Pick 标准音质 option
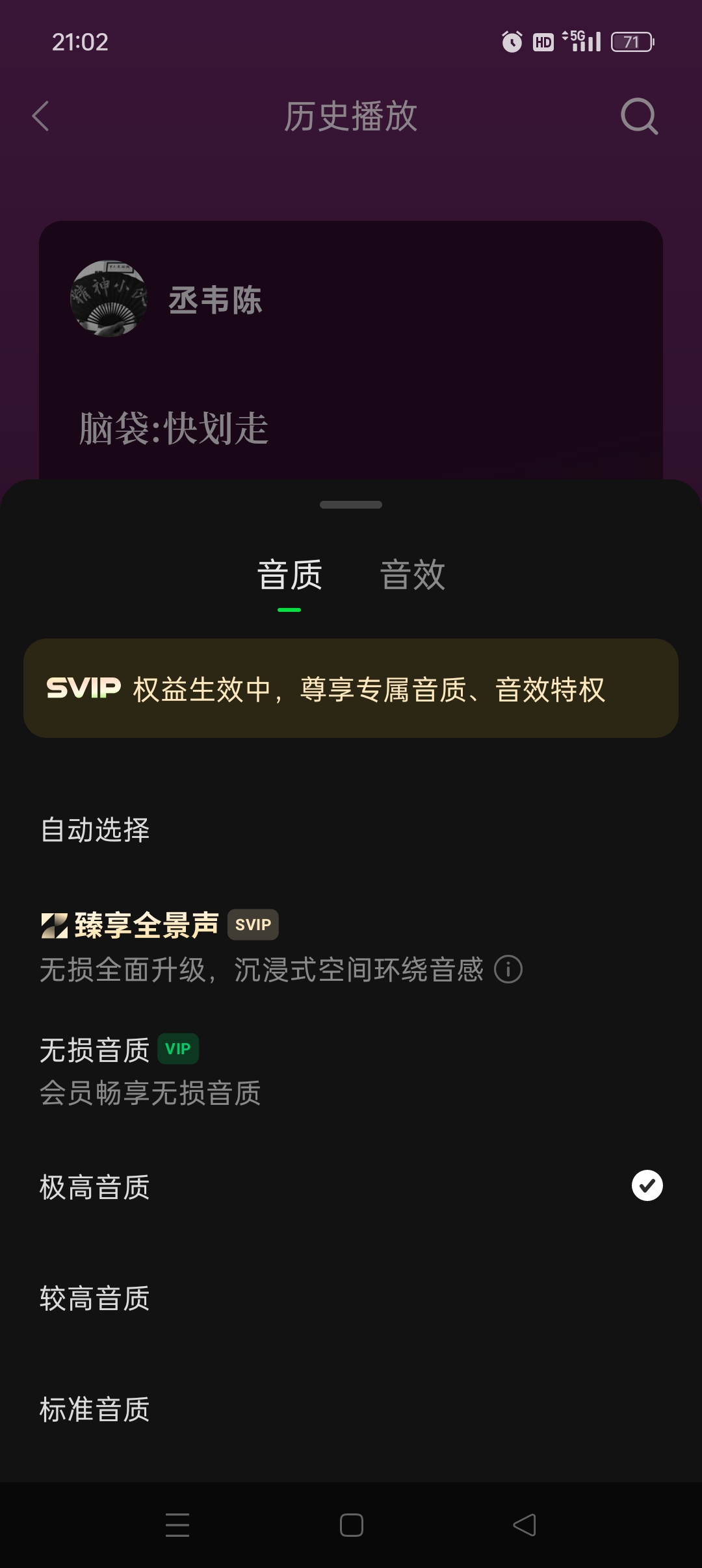 [95, 1410]
